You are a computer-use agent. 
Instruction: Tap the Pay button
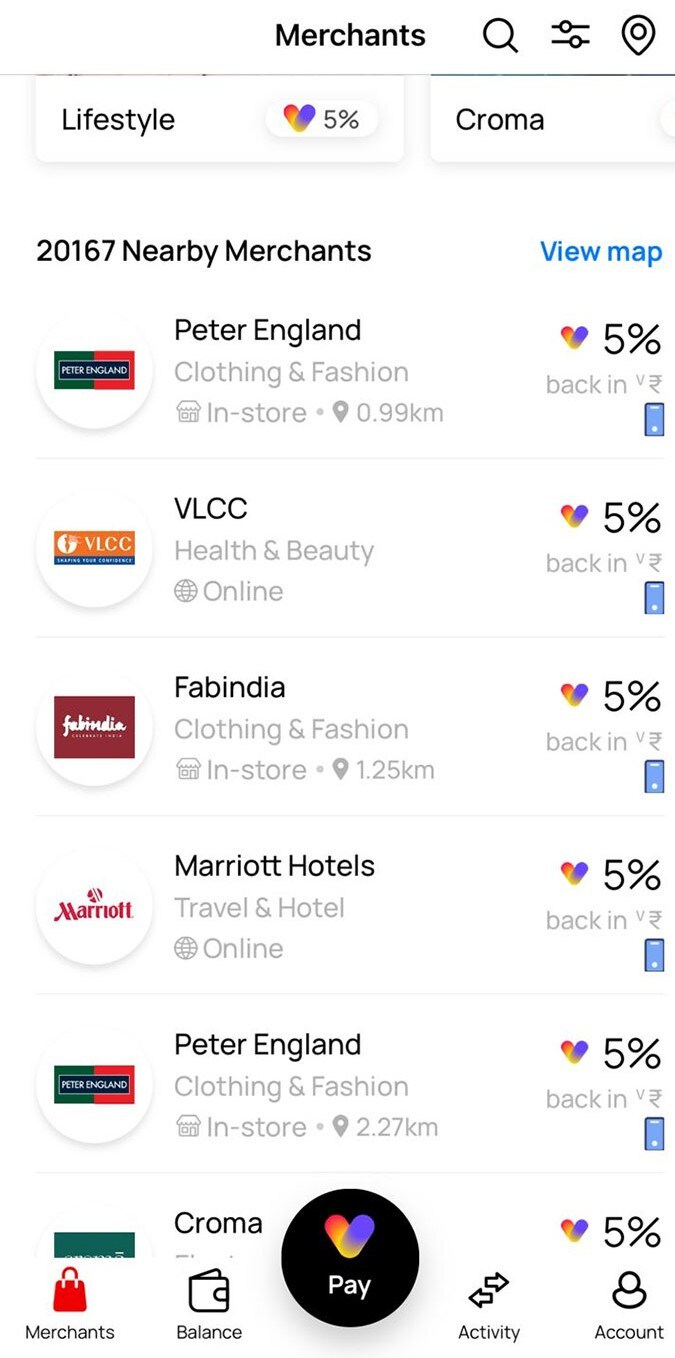point(349,1258)
